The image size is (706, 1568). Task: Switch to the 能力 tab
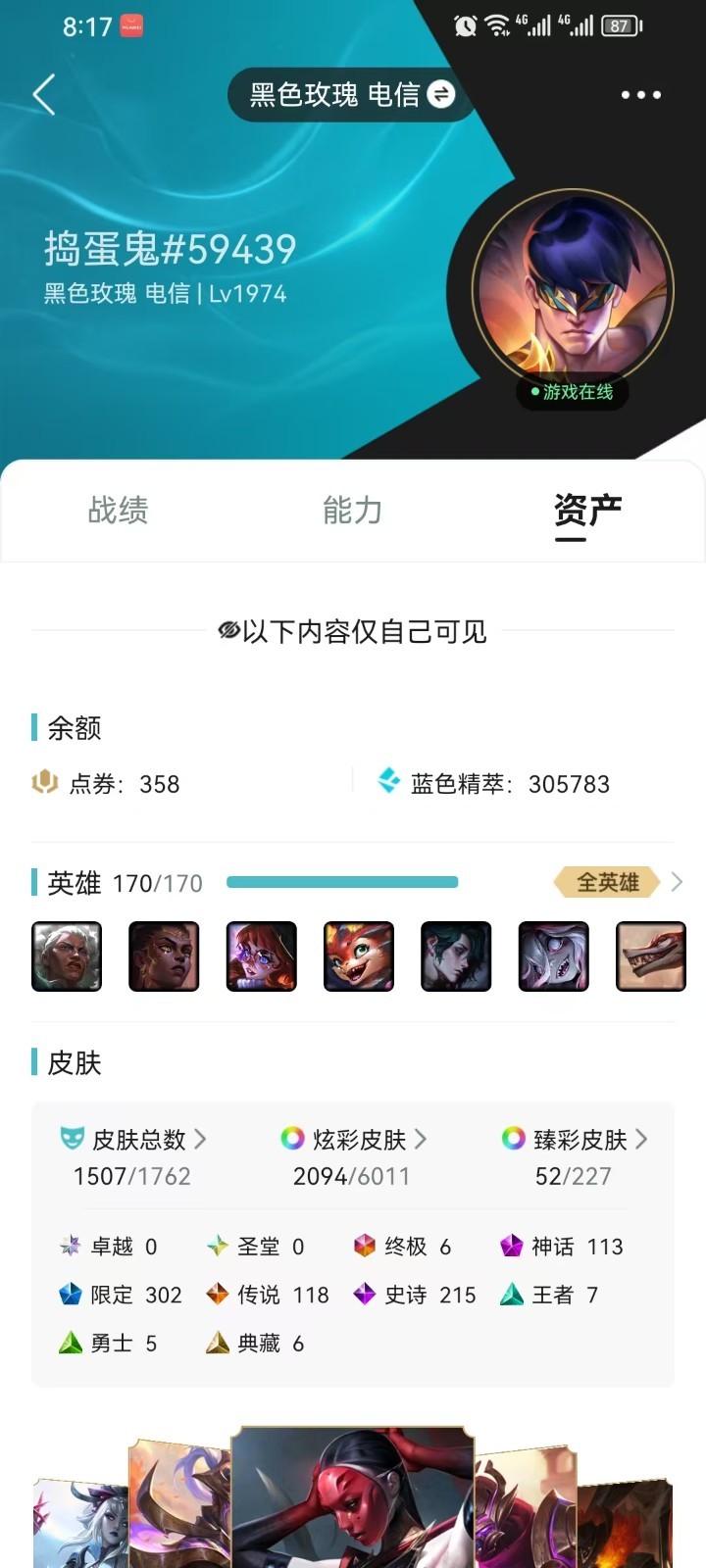352,511
